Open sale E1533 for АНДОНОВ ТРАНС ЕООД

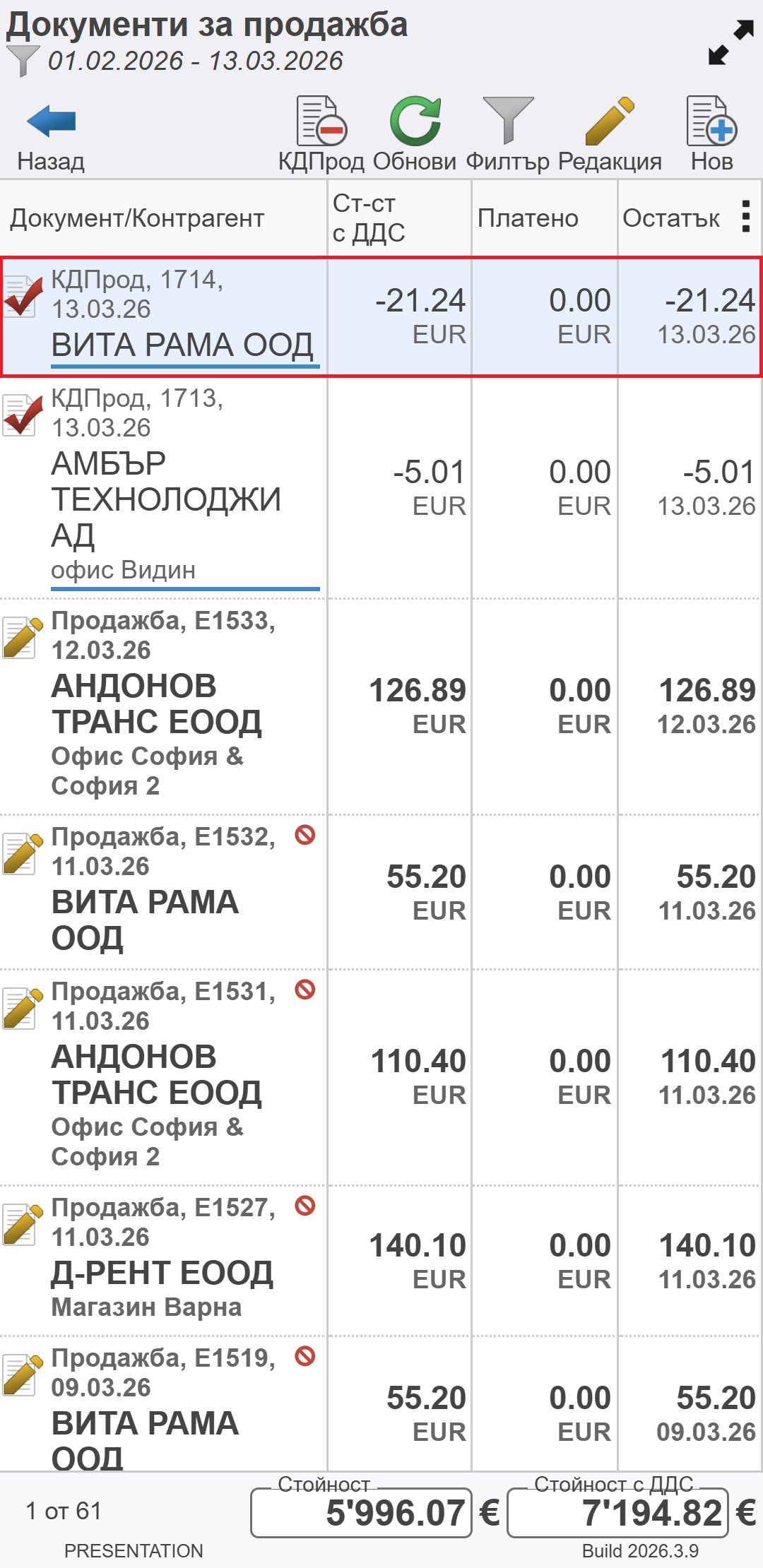click(x=184, y=706)
